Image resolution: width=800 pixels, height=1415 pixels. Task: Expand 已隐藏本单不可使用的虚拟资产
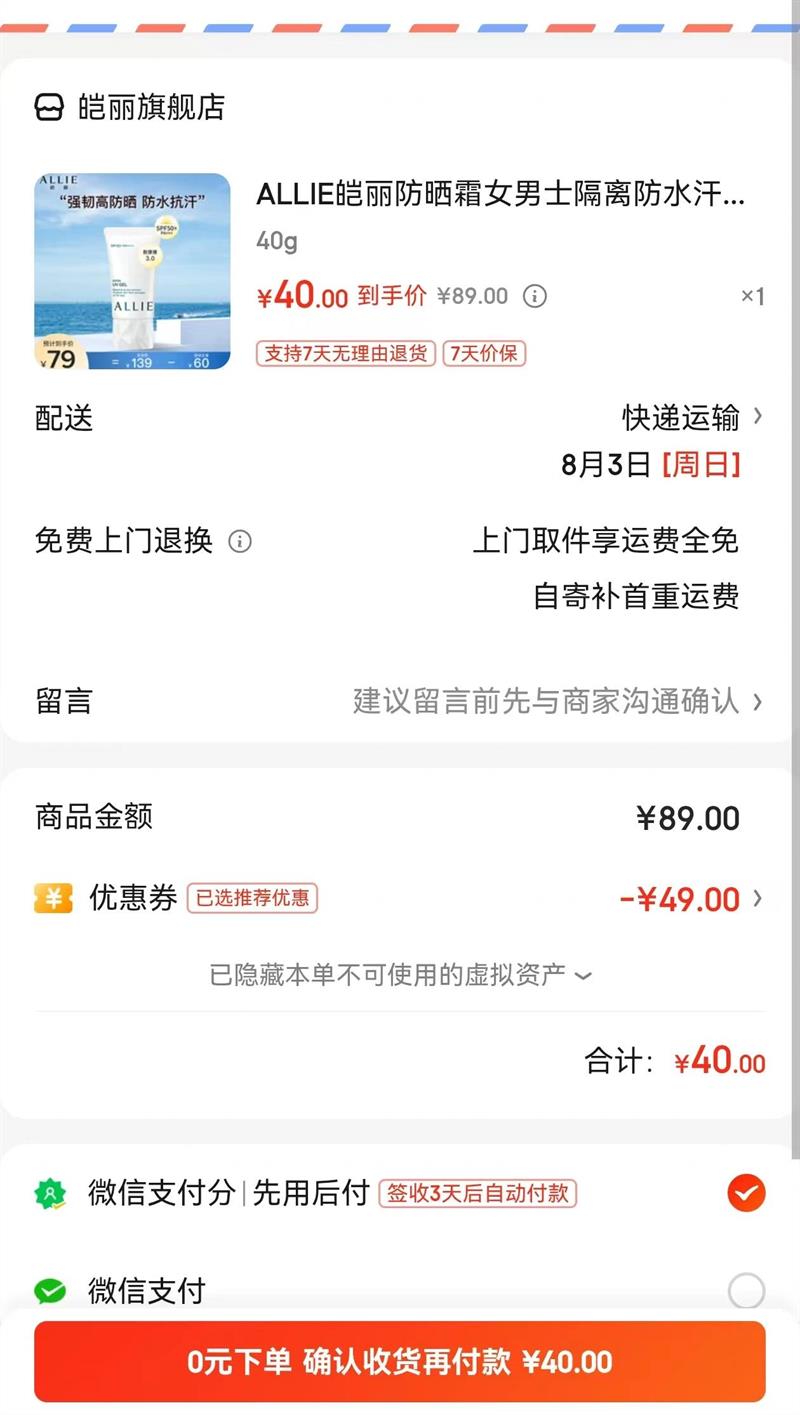pyautogui.click(x=400, y=974)
